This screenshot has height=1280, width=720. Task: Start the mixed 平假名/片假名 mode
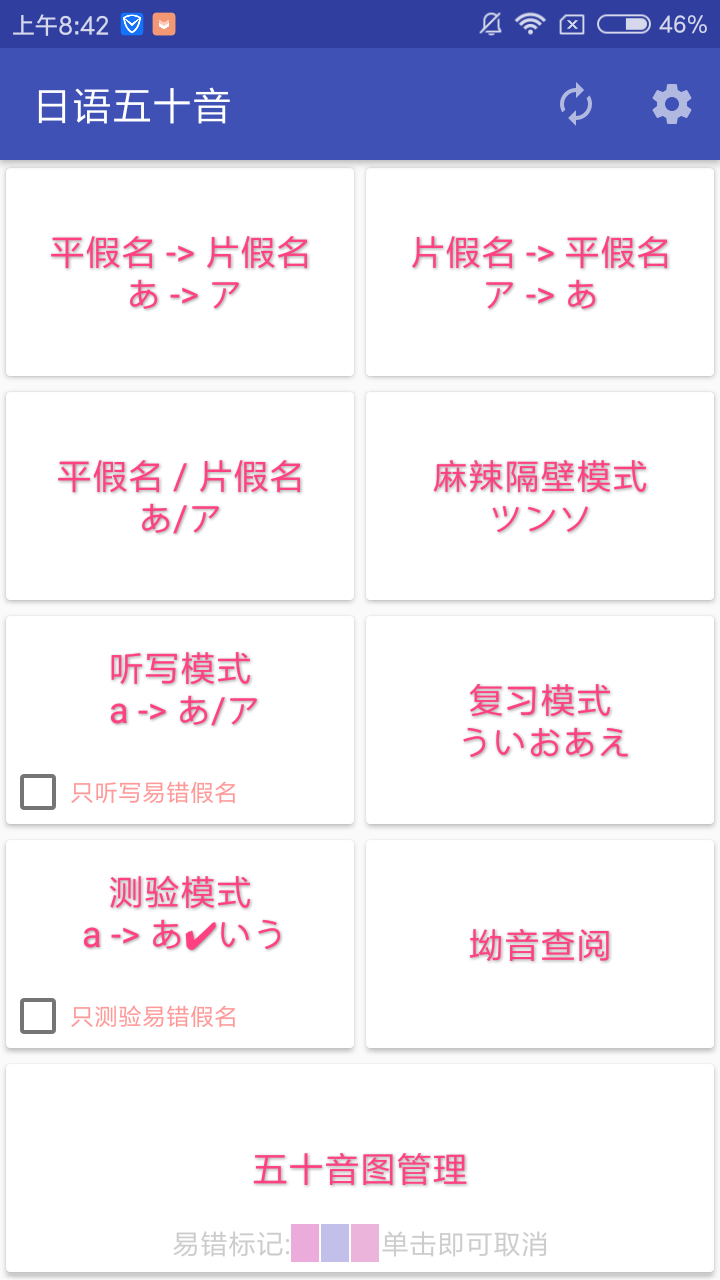(179, 496)
